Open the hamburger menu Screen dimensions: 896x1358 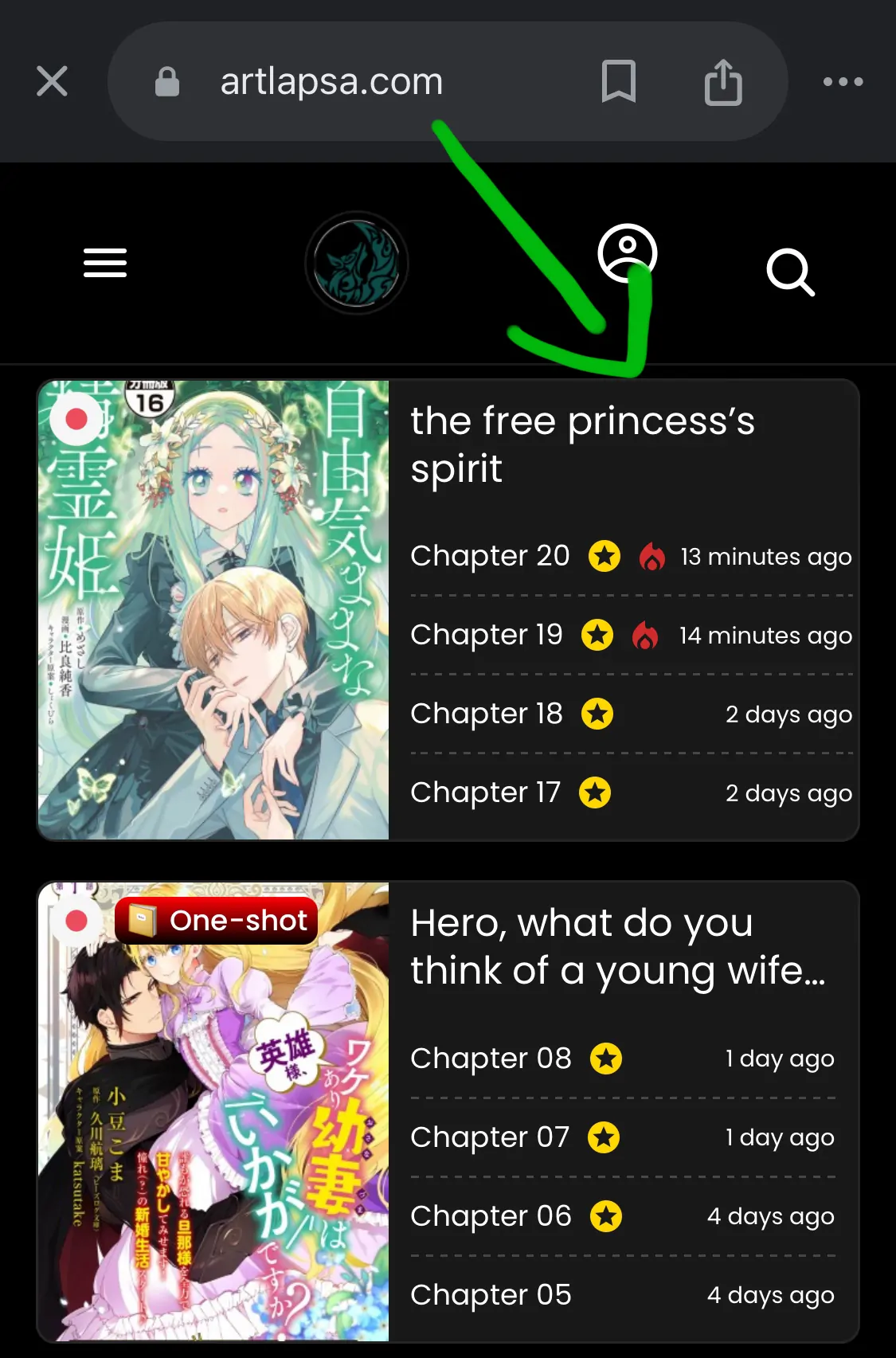[105, 263]
